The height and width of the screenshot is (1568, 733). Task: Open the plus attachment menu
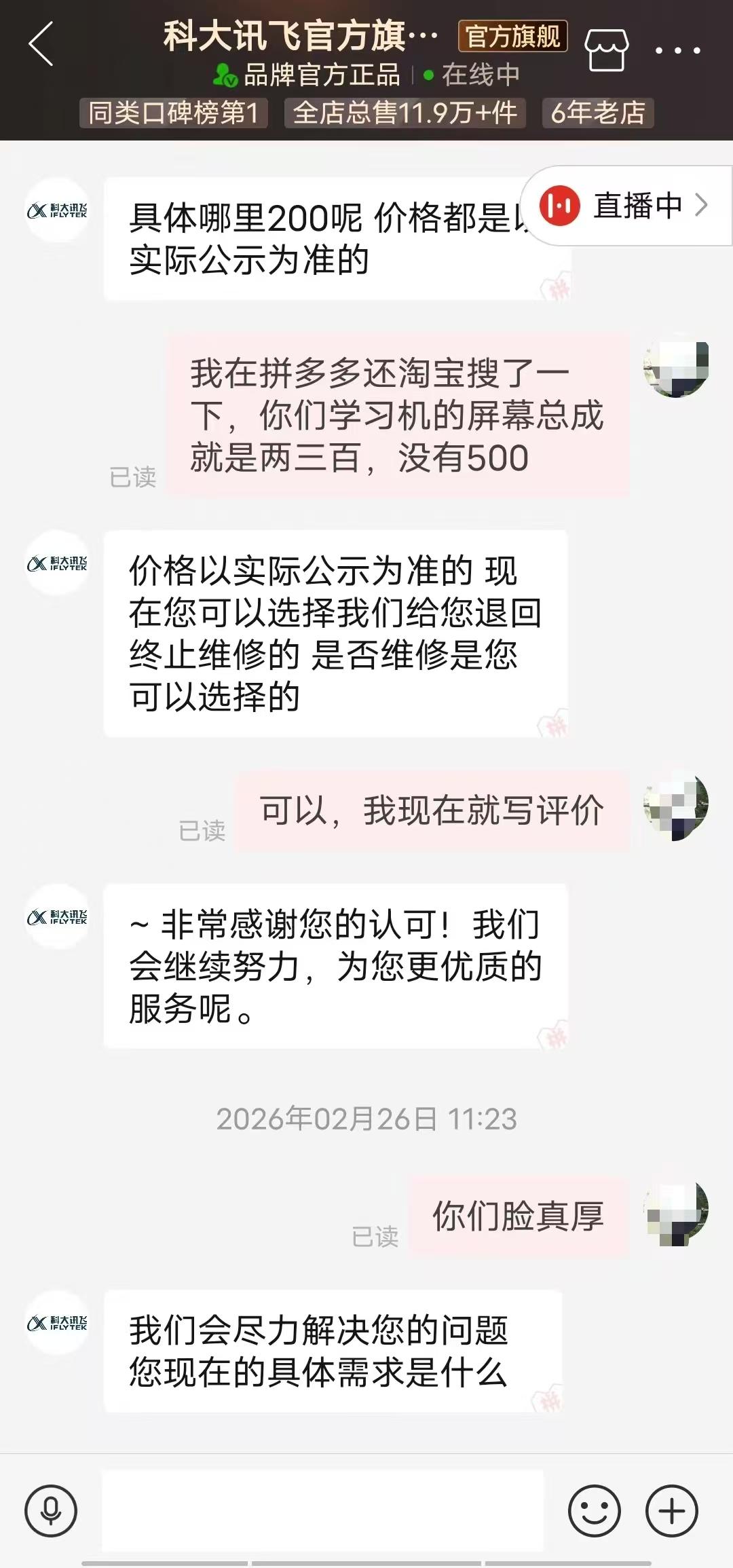click(x=672, y=1511)
